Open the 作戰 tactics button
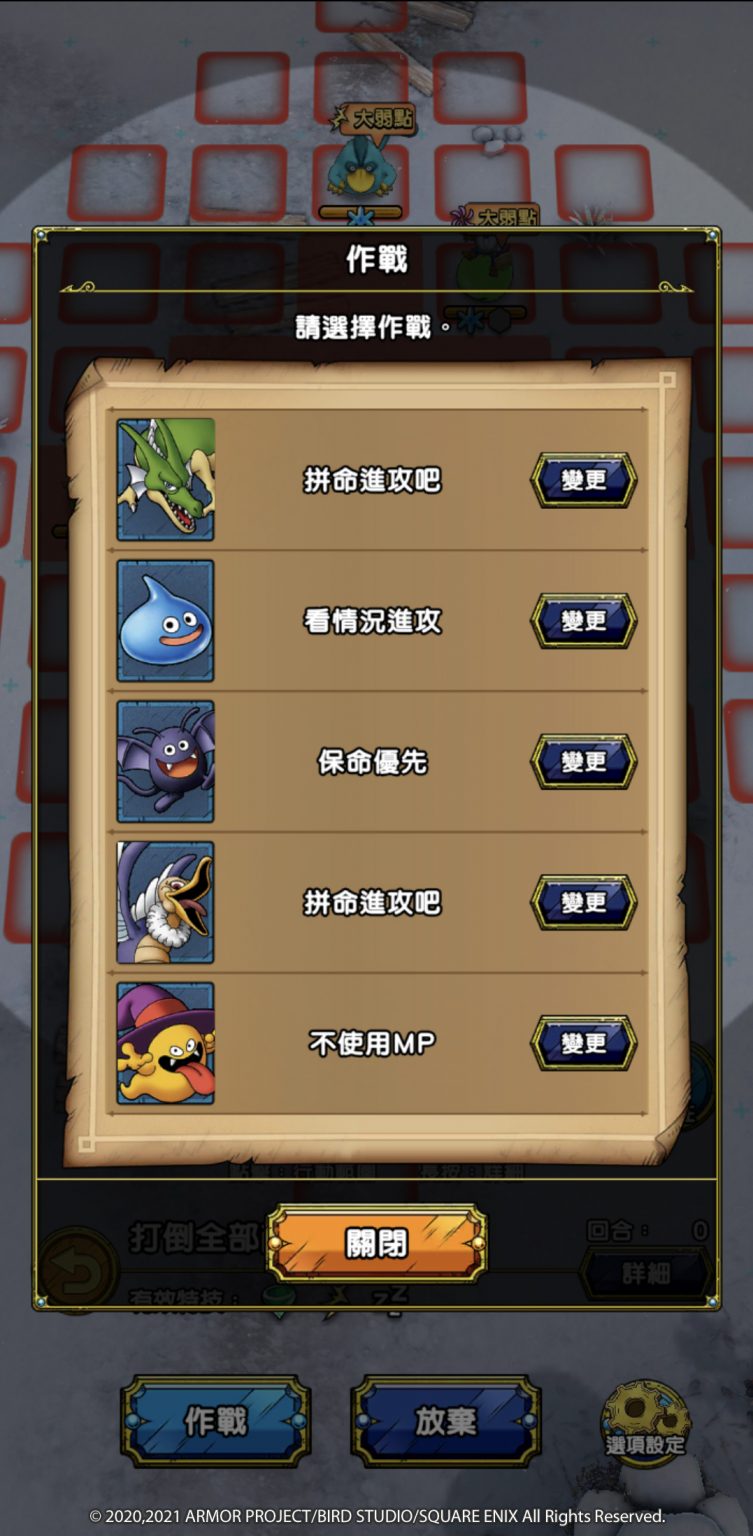Image resolution: width=753 pixels, height=1536 pixels. pyautogui.click(x=216, y=1421)
